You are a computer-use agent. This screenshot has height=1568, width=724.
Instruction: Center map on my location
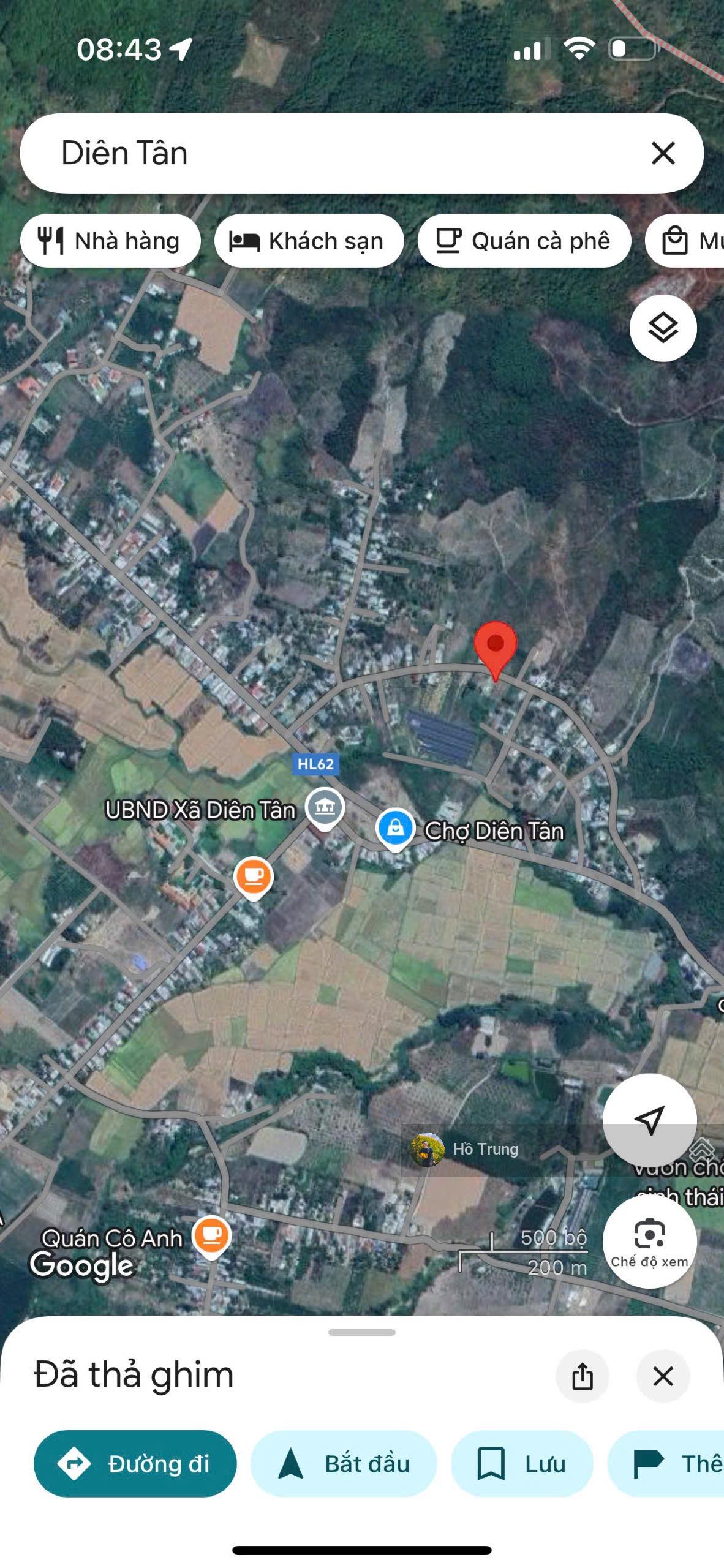[649, 1120]
